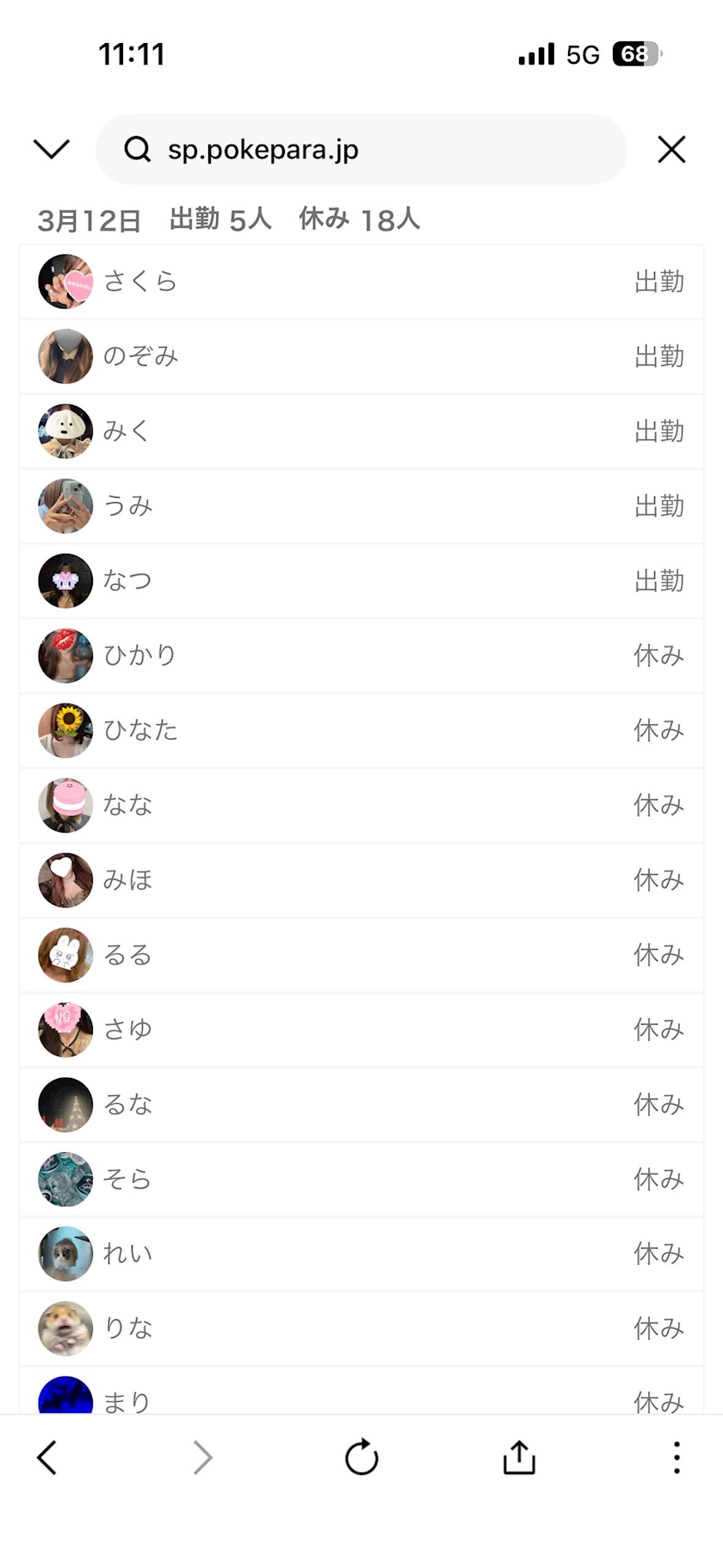
Task: Close the browser with the X icon
Action: point(671,150)
